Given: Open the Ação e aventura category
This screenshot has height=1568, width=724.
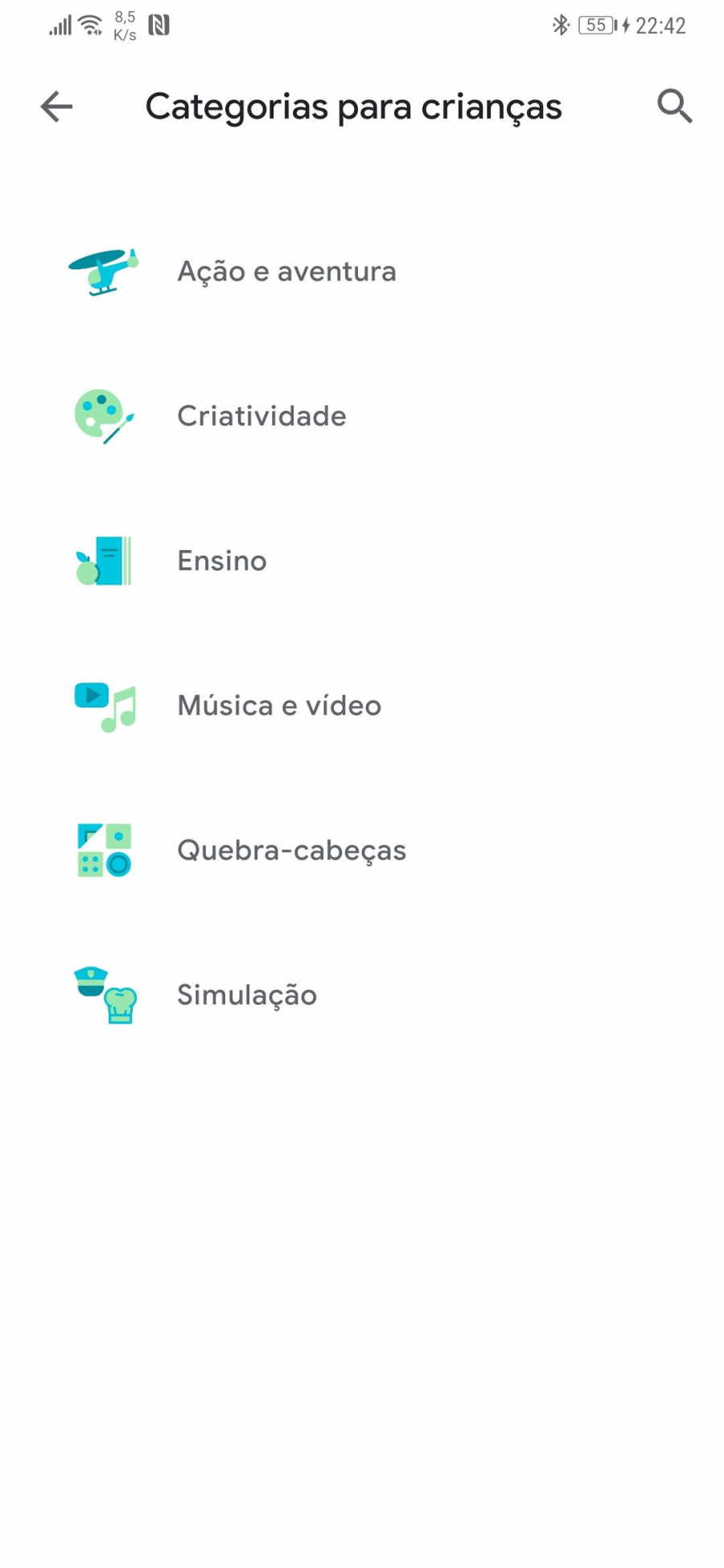Looking at the screenshot, I should pyautogui.click(x=362, y=272).
